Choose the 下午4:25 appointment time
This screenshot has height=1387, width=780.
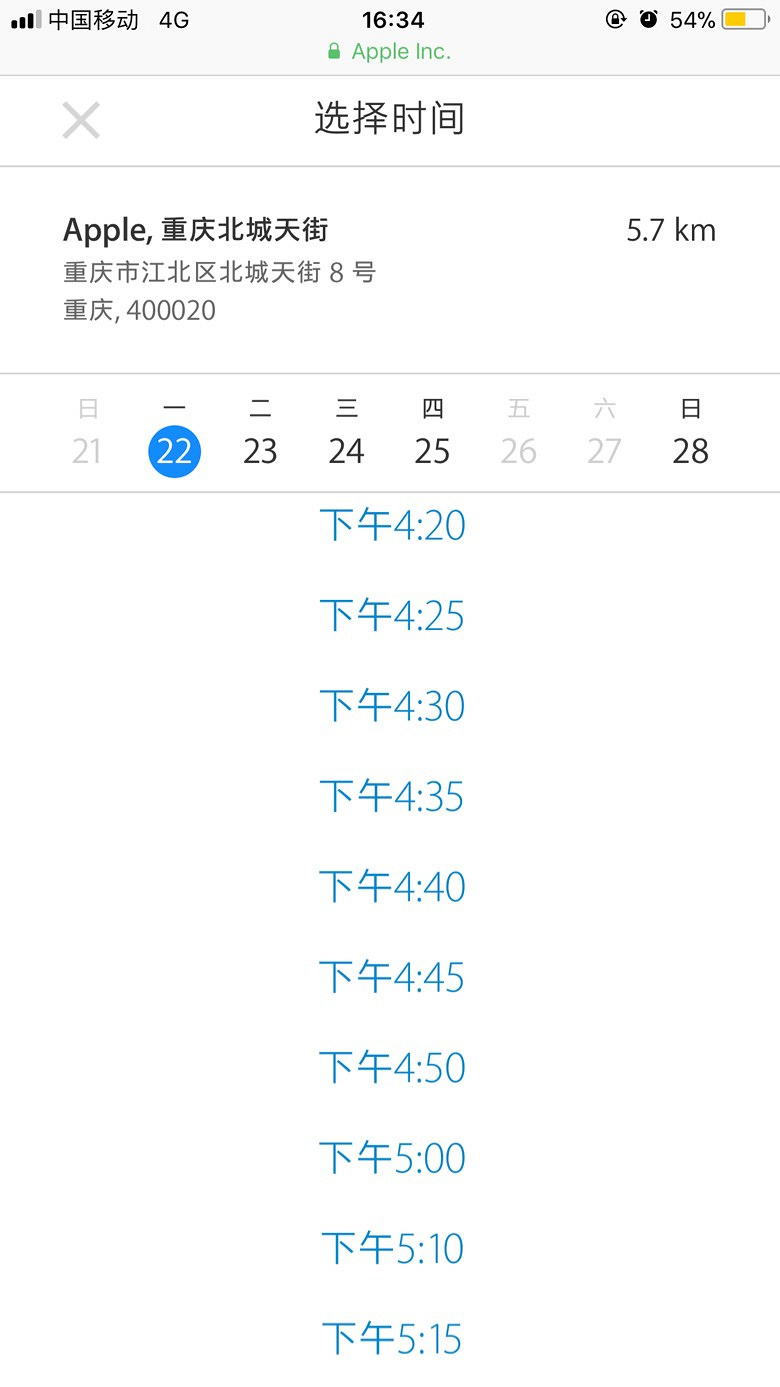click(392, 615)
